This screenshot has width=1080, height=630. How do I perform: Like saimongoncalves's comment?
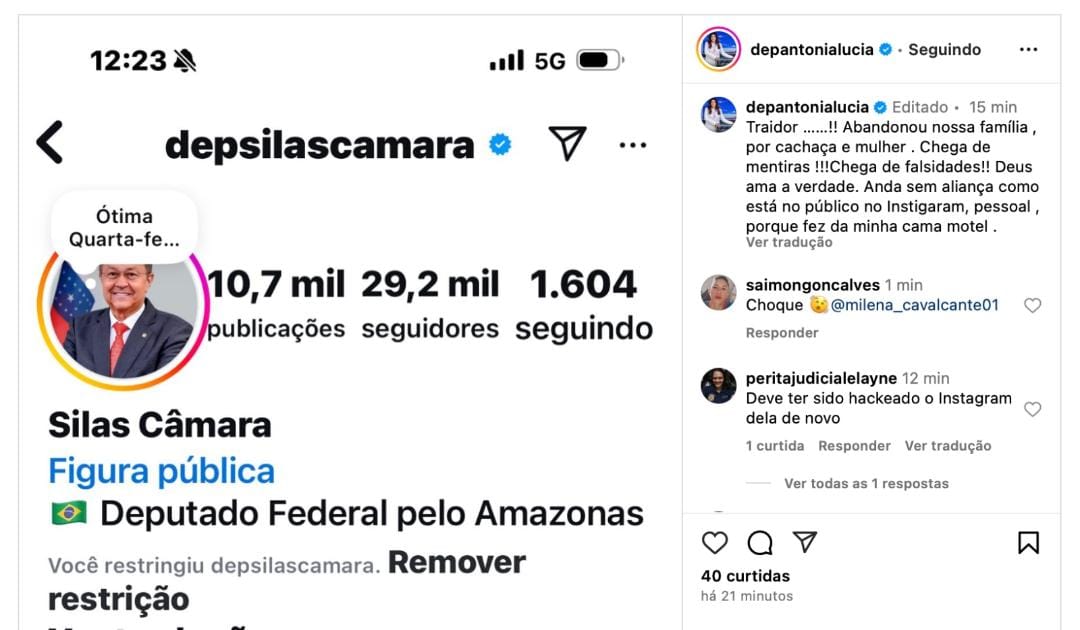[x=1033, y=306]
